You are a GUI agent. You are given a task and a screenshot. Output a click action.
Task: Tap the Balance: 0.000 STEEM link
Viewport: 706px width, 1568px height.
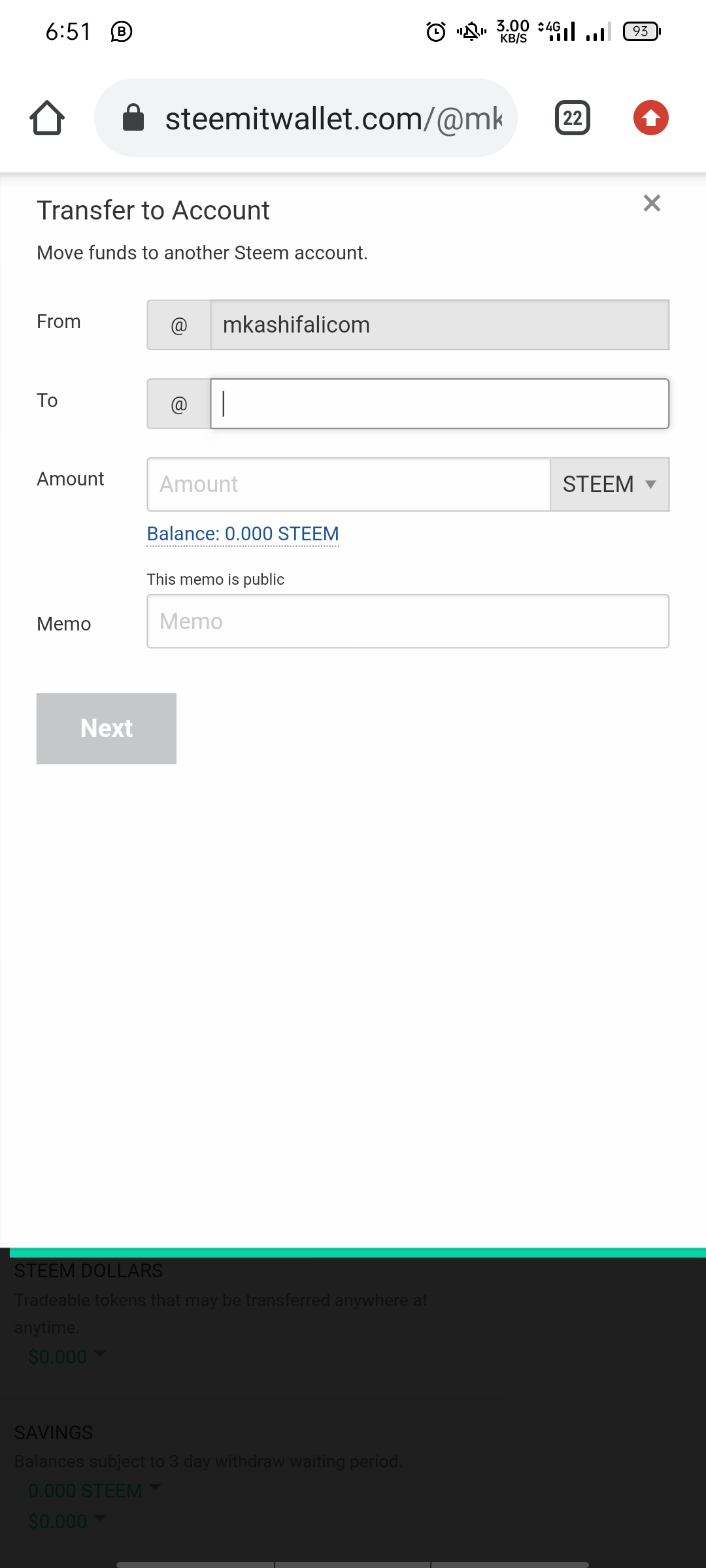tap(243, 534)
